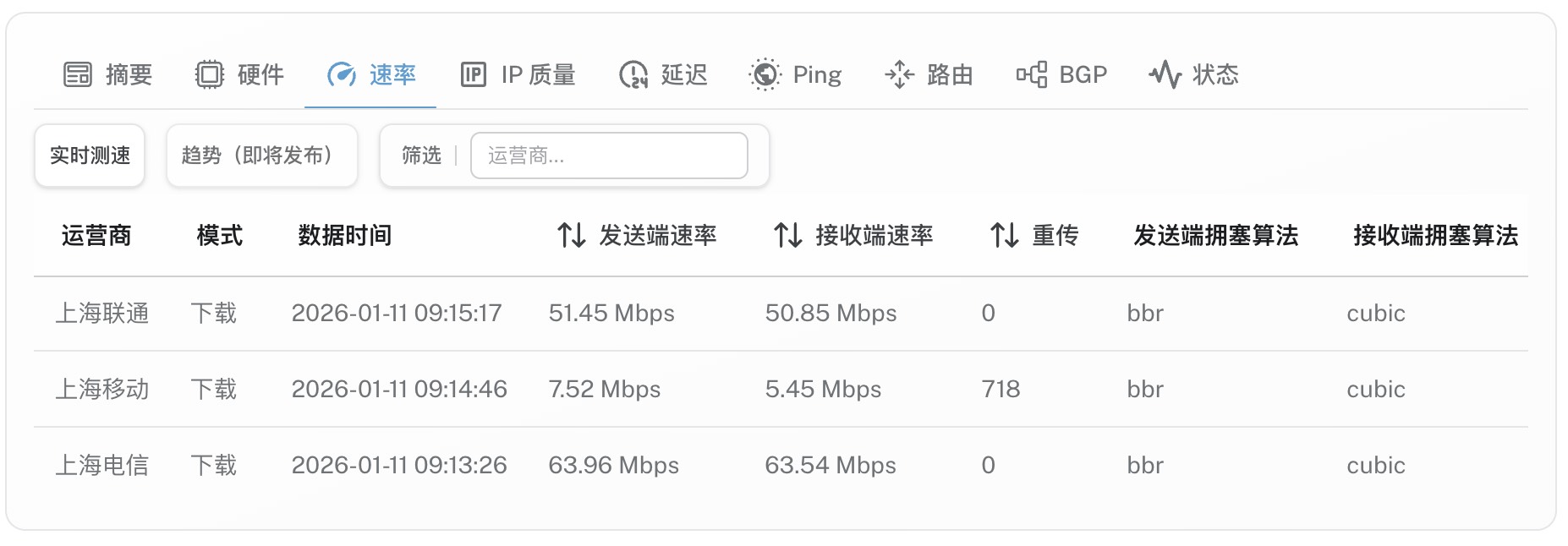Image resolution: width=1568 pixels, height=546 pixels.
Task: Go to the Ping tab
Action: tap(795, 75)
